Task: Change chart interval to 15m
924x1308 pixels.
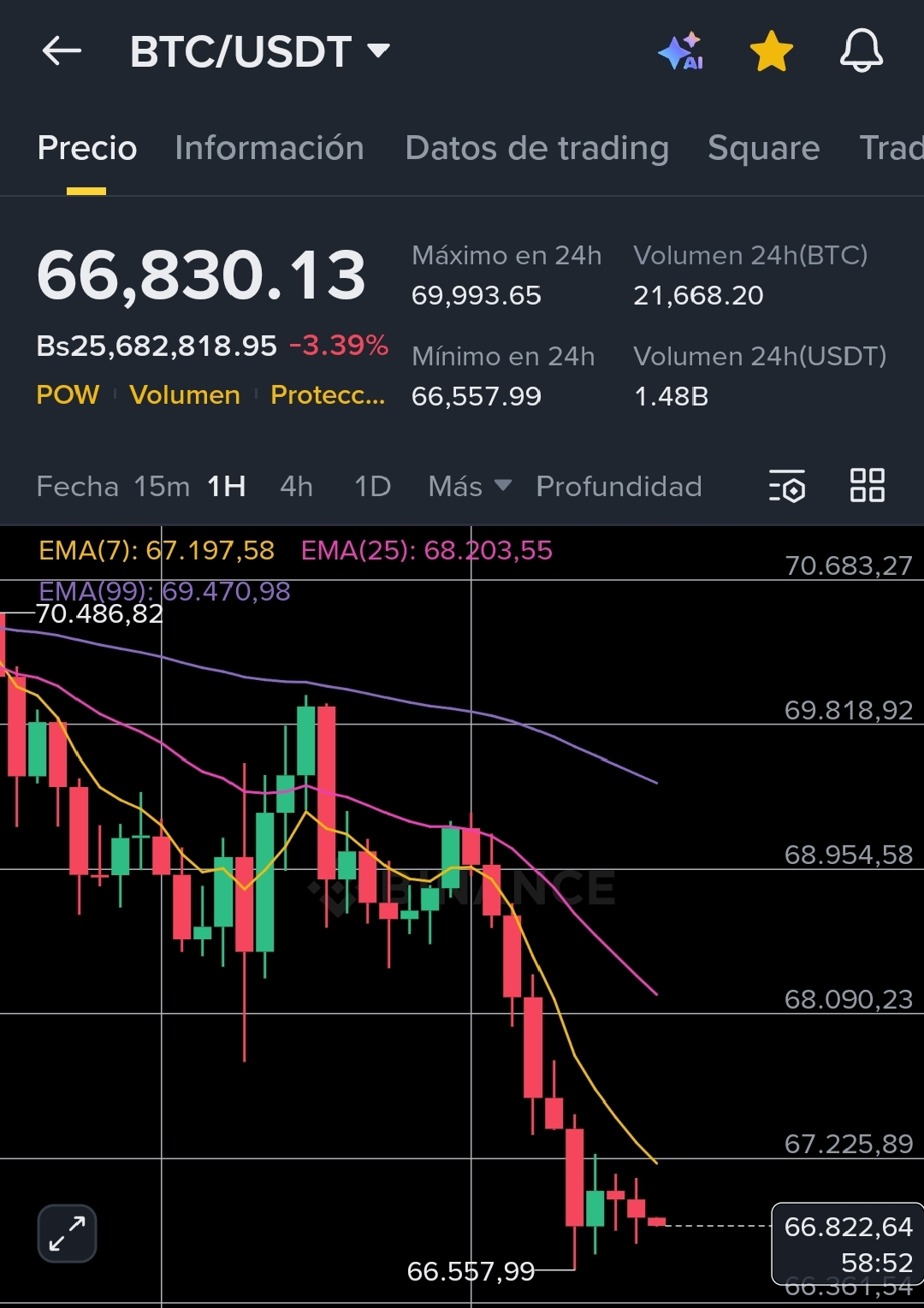Action: [162, 486]
